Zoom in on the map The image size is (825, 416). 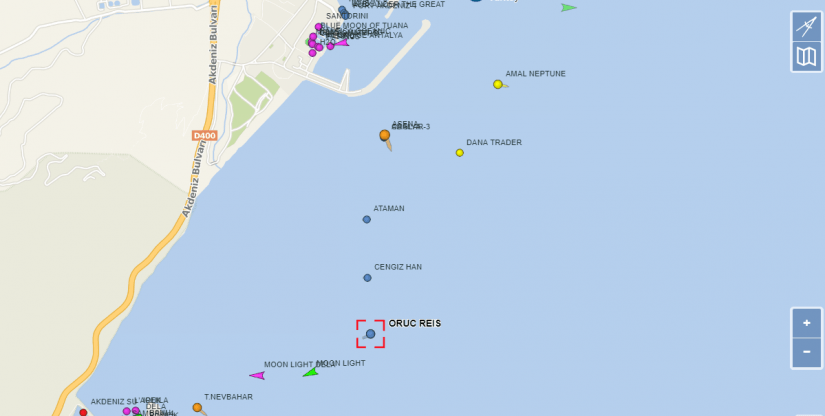tap(806, 324)
